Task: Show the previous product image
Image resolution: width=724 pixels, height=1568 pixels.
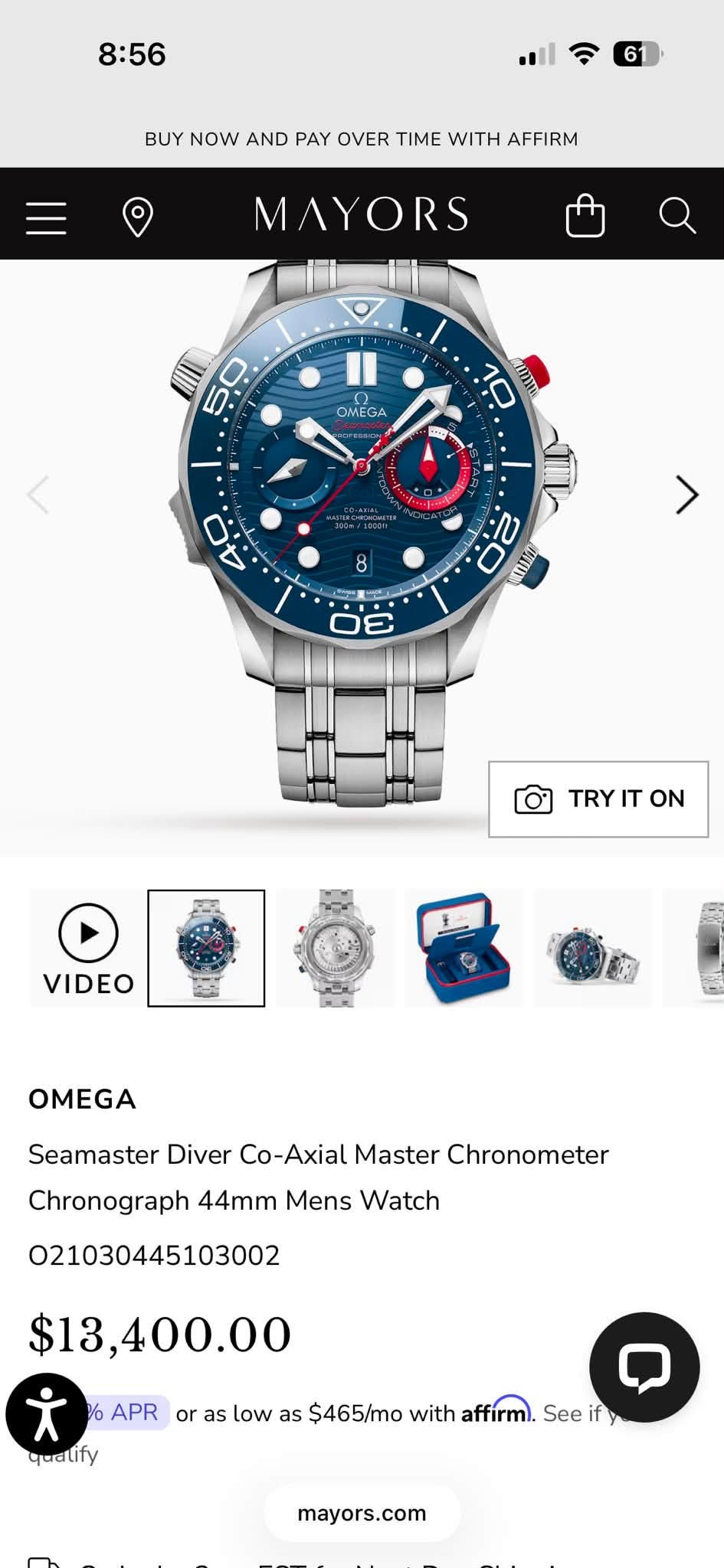Action: [38, 495]
